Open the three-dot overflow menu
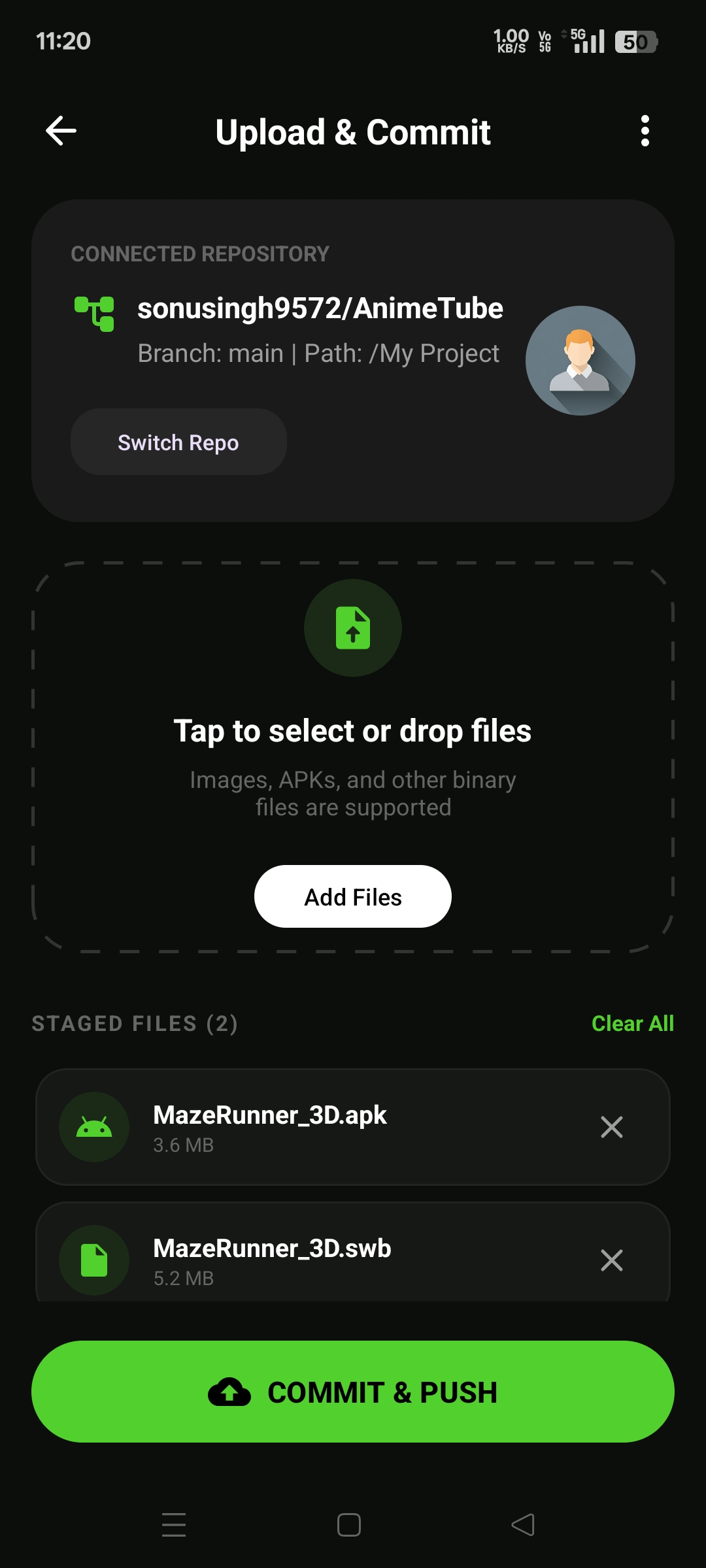The width and height of the screenshot is (706, 1568). (x=645, y=131)
